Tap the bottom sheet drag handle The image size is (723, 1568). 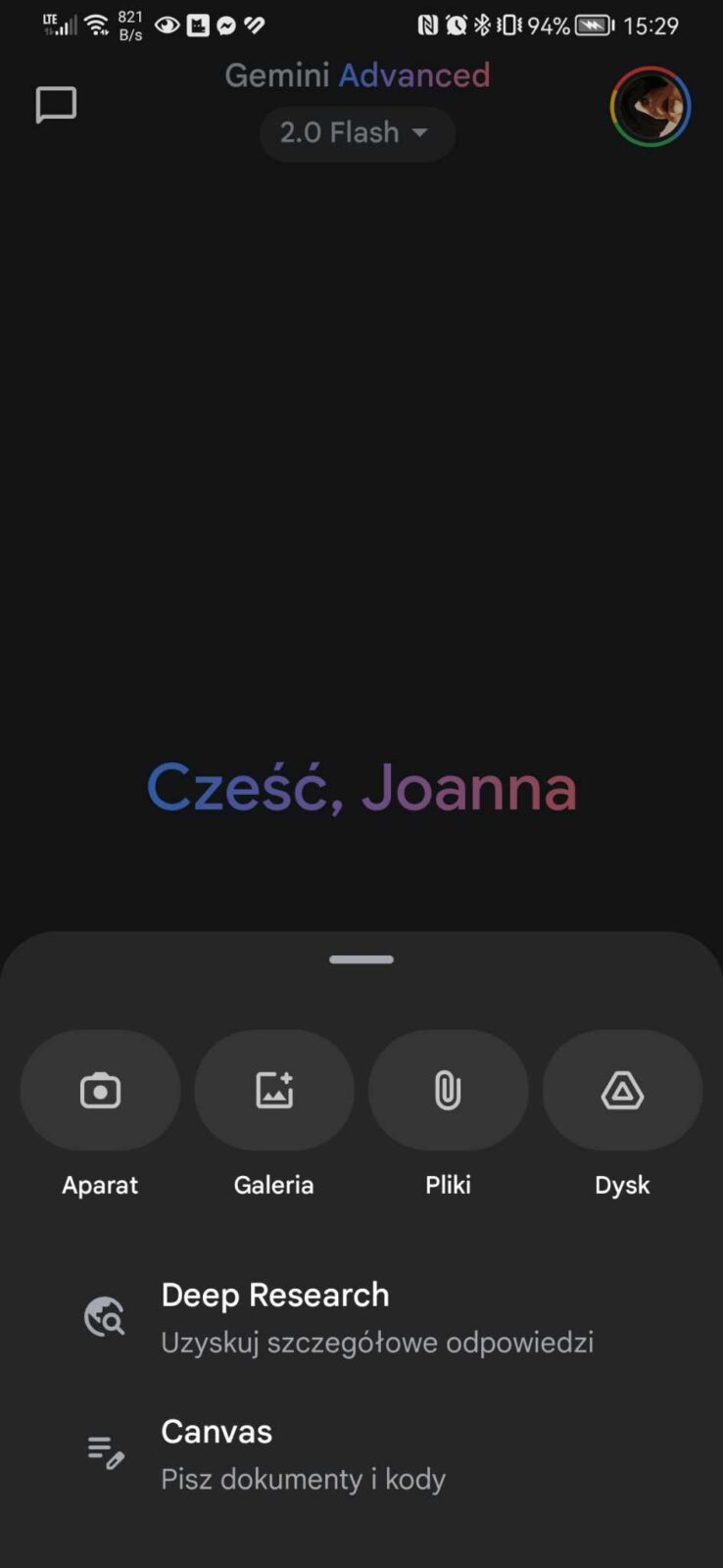[361, 959]
